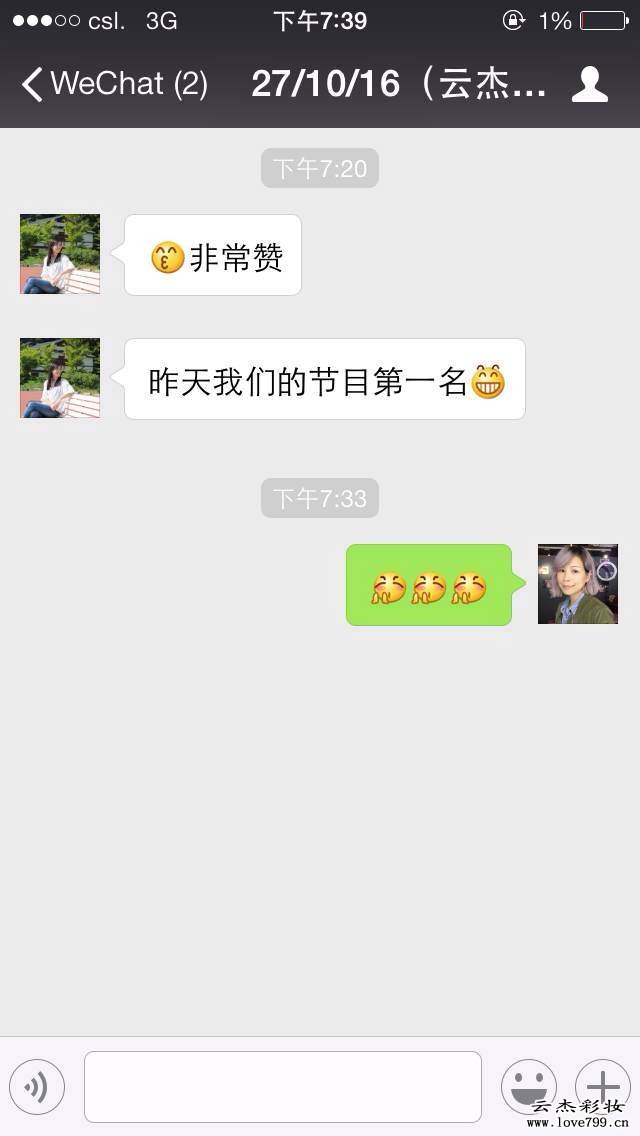Open sender's avatar beside 非常赞 message
The height and width of the screenshot is (1136, 640).
point(60,254)
